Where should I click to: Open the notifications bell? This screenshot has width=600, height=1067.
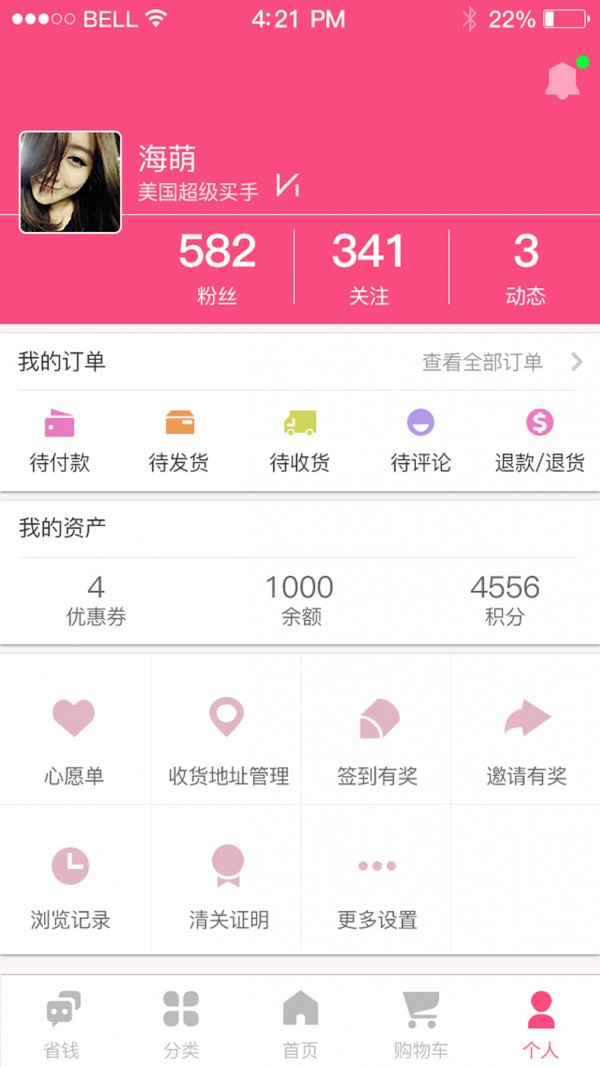click(563, 81)
